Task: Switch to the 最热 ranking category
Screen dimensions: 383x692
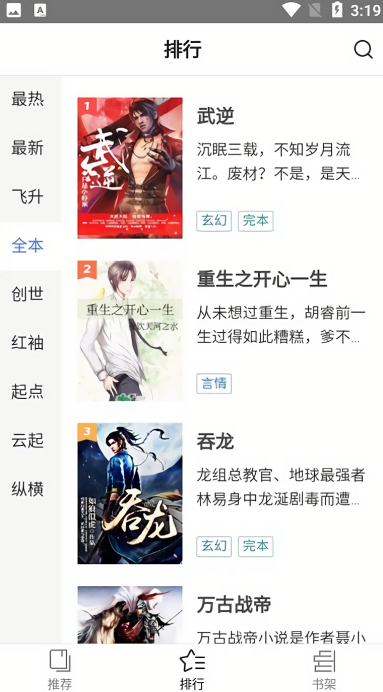Action: point(28,99)
